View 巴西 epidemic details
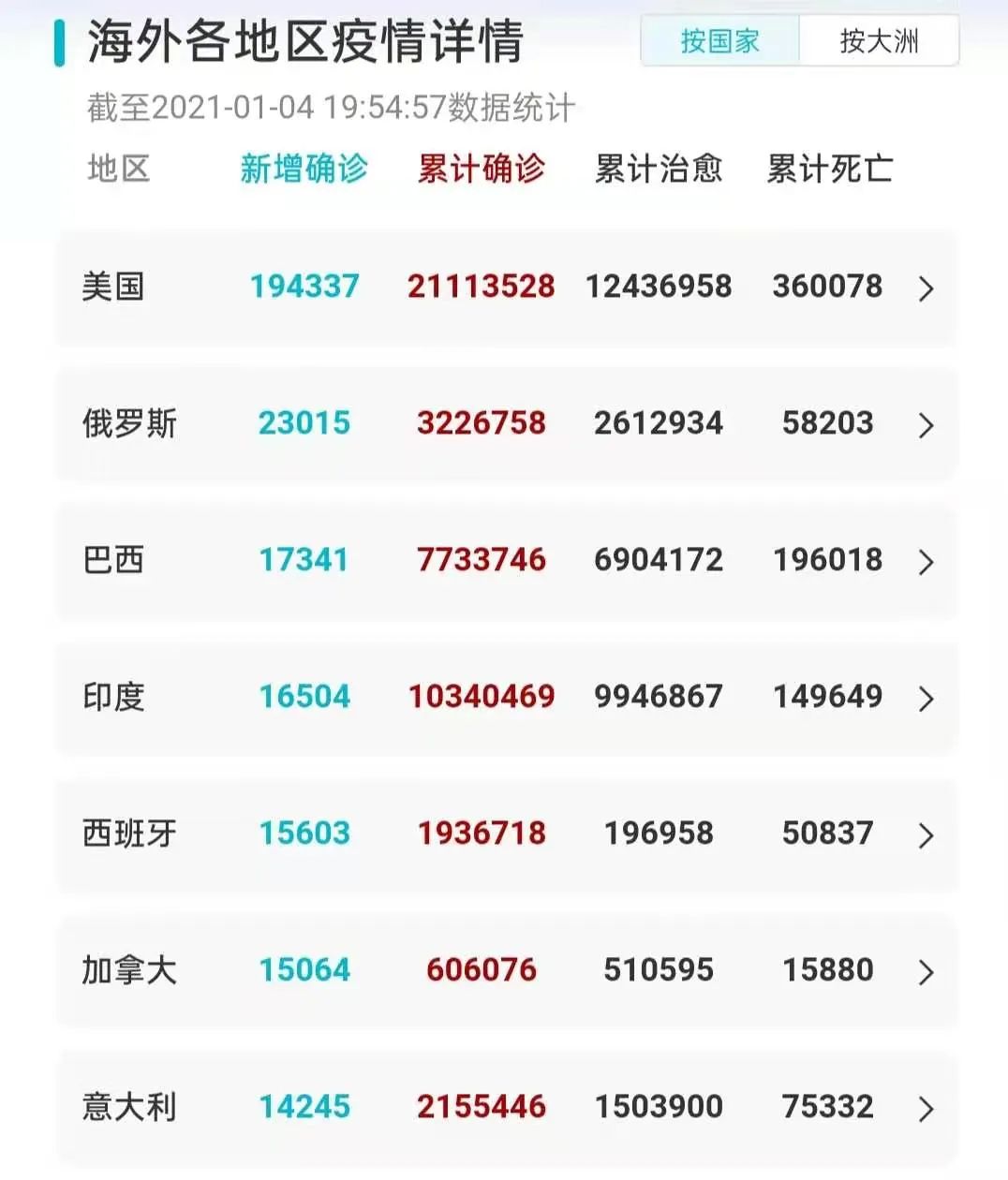This screenshot has width=1008, height=1180. [x=507, y=561]
